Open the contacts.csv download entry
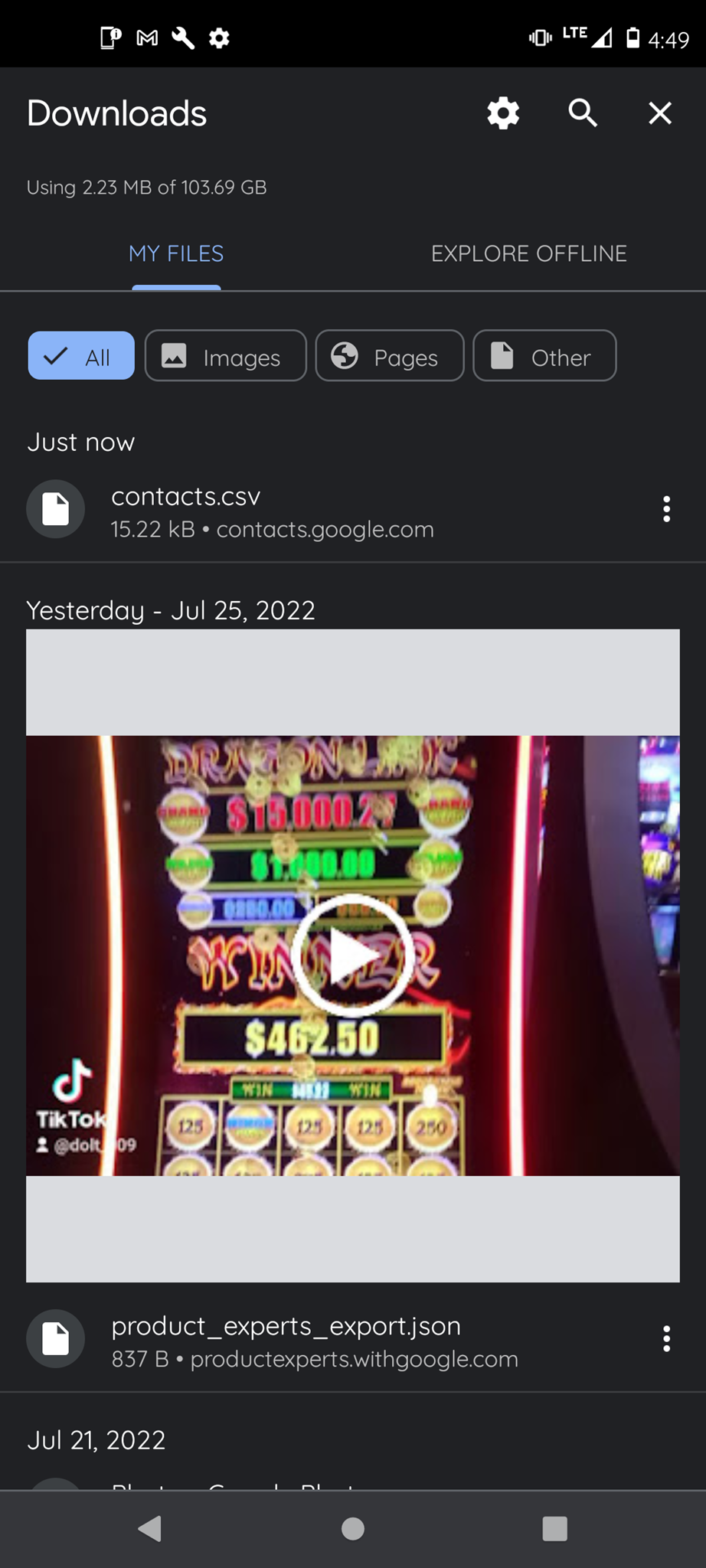706x1568 pixels. click(268, 508)
